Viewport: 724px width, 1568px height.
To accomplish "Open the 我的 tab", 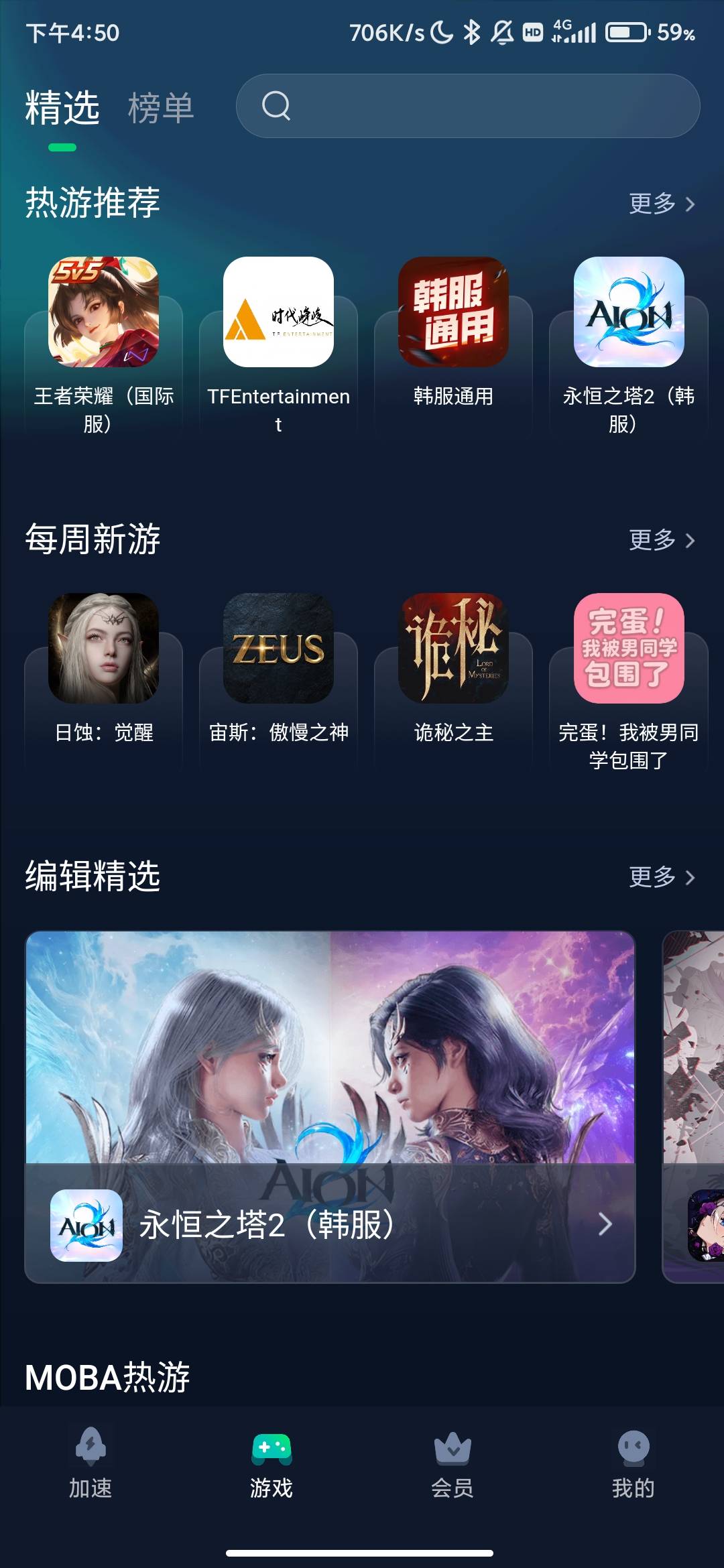I will (633, 1464).
